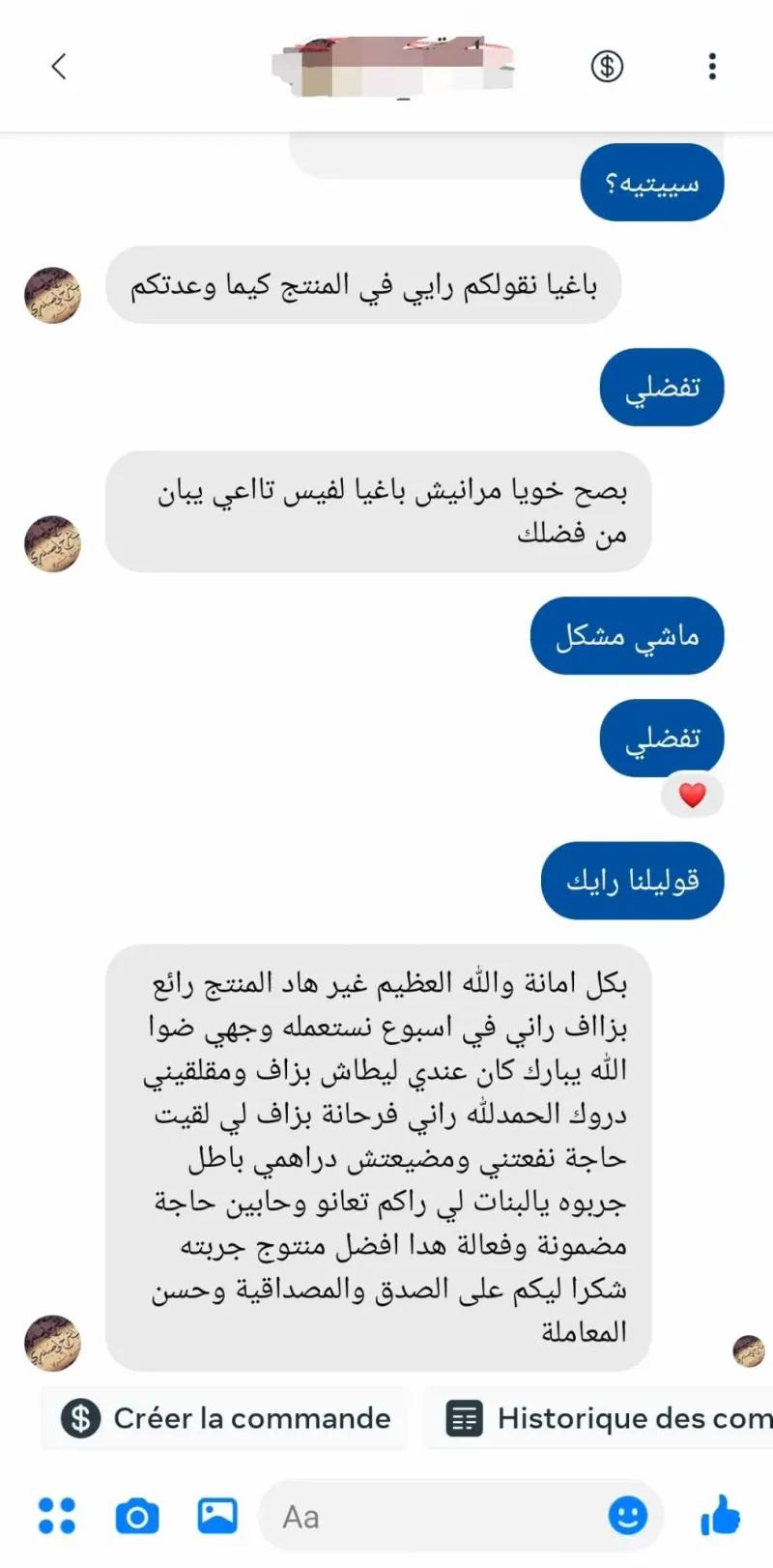
Task: Open the photo gallery picker
Action: [x=217, y=1515]
